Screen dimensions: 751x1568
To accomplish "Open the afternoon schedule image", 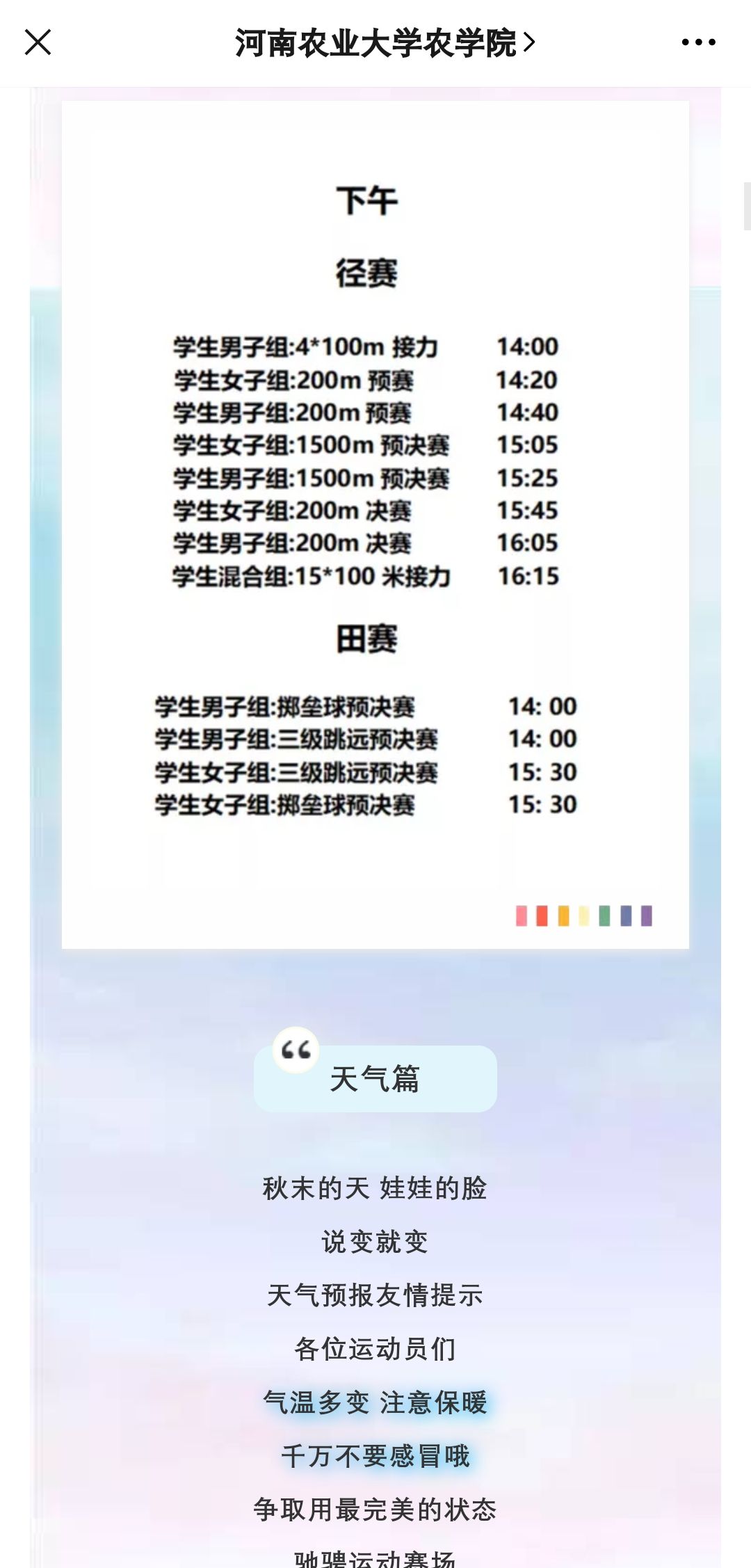I will (x=375, y=525).
